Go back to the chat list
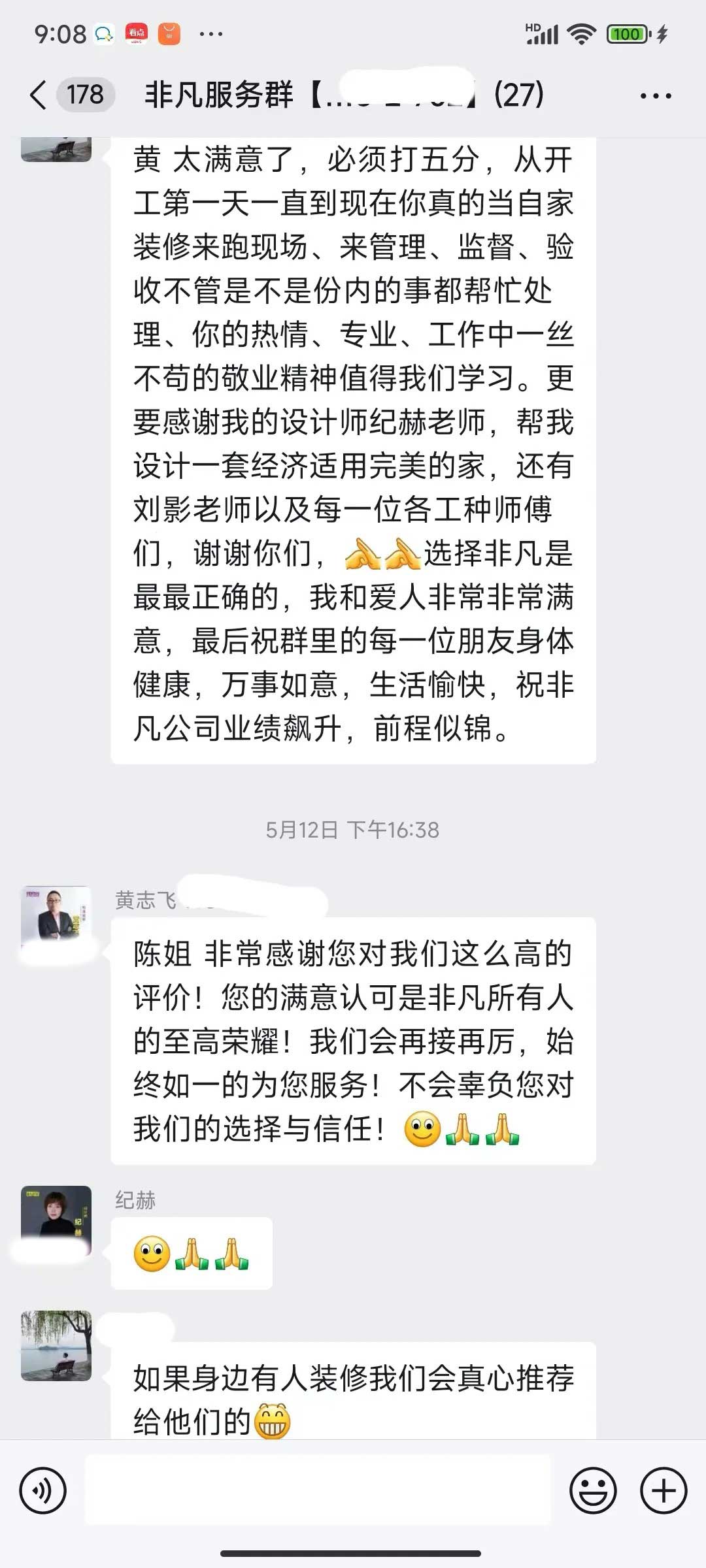 pyautogui.click(x=39, y=95)
